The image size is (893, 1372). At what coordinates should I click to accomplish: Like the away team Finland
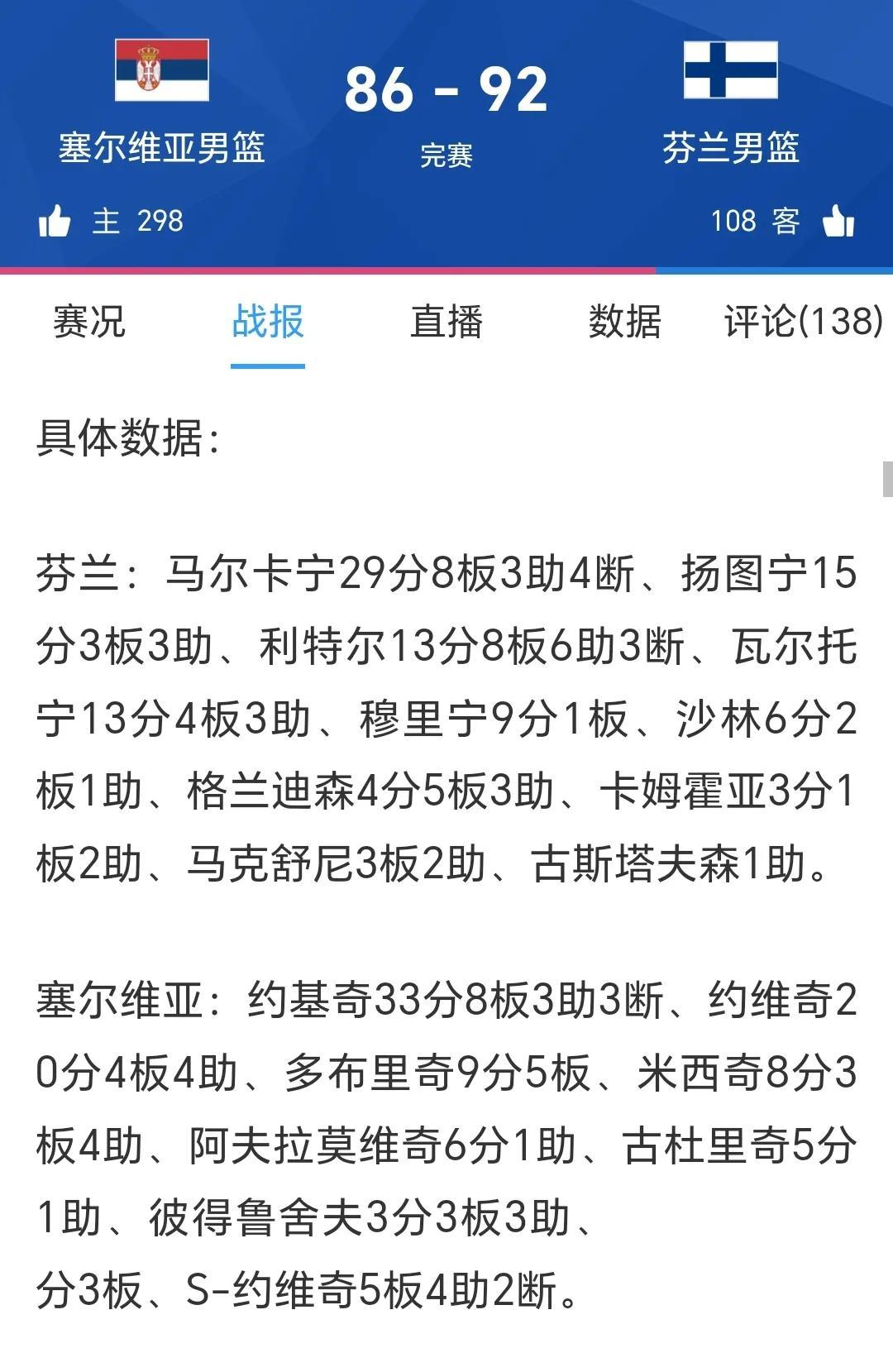pyautogui.click(x=838, y=222)
